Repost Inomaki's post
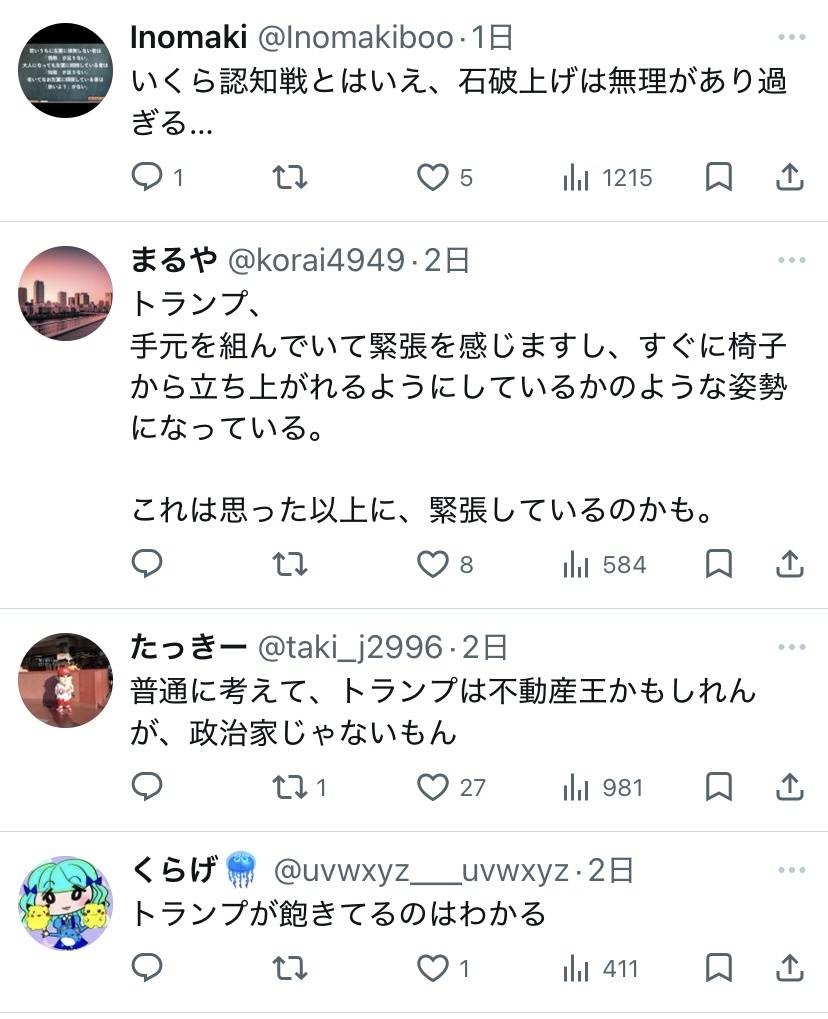Image resolution: width=828 pixels, height=1019 pixels. click(290, 178)
